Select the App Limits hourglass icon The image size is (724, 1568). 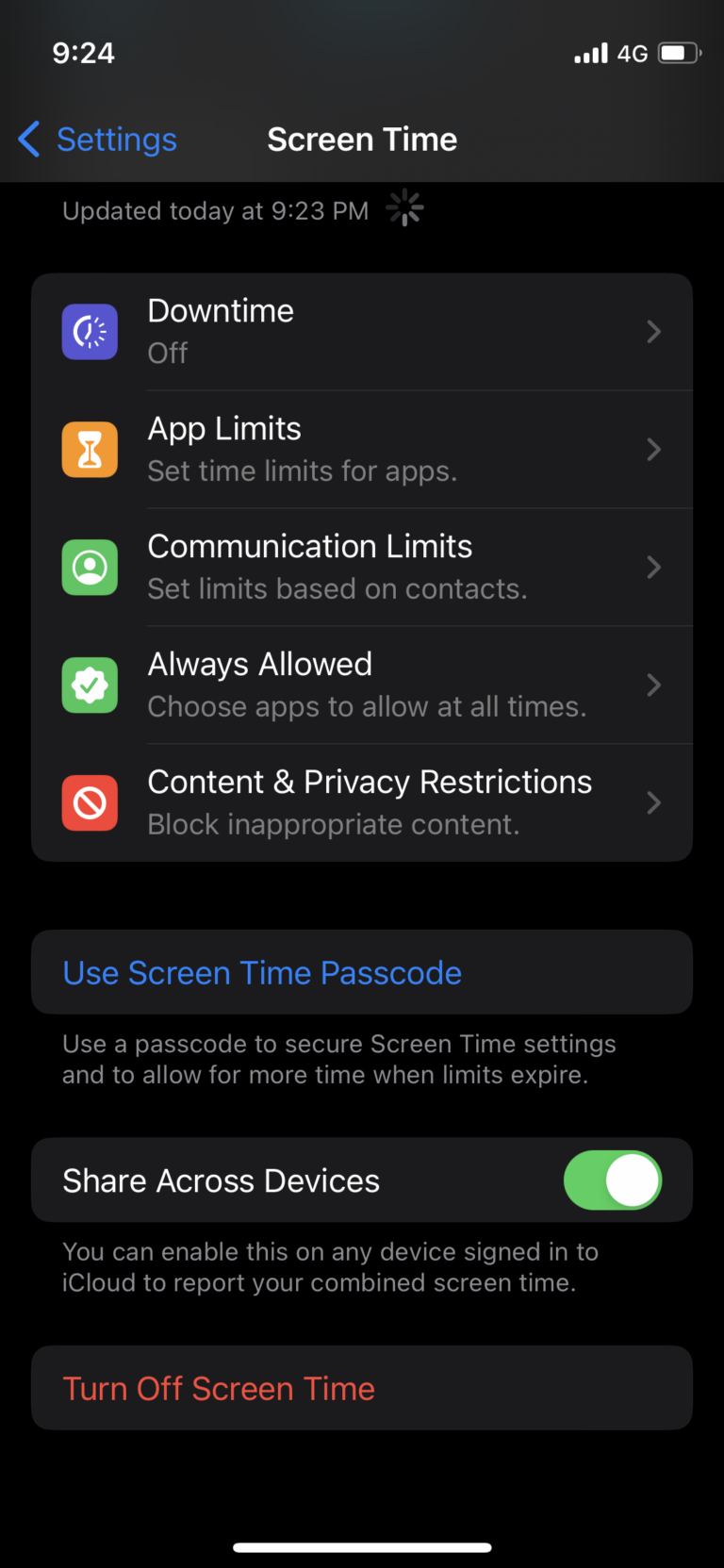(90, 450)
